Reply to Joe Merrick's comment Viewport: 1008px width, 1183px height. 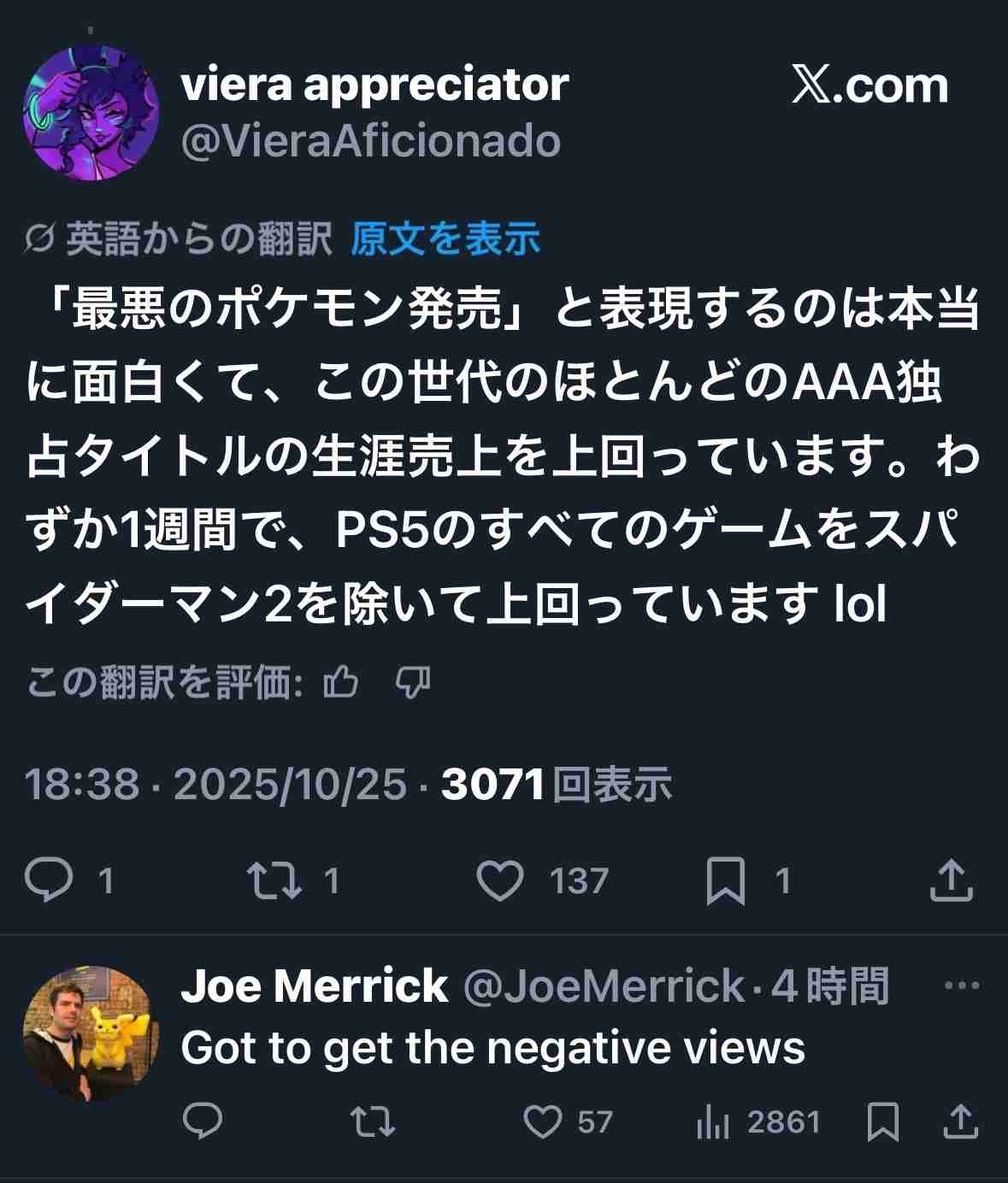click(x=203, y=1121)
